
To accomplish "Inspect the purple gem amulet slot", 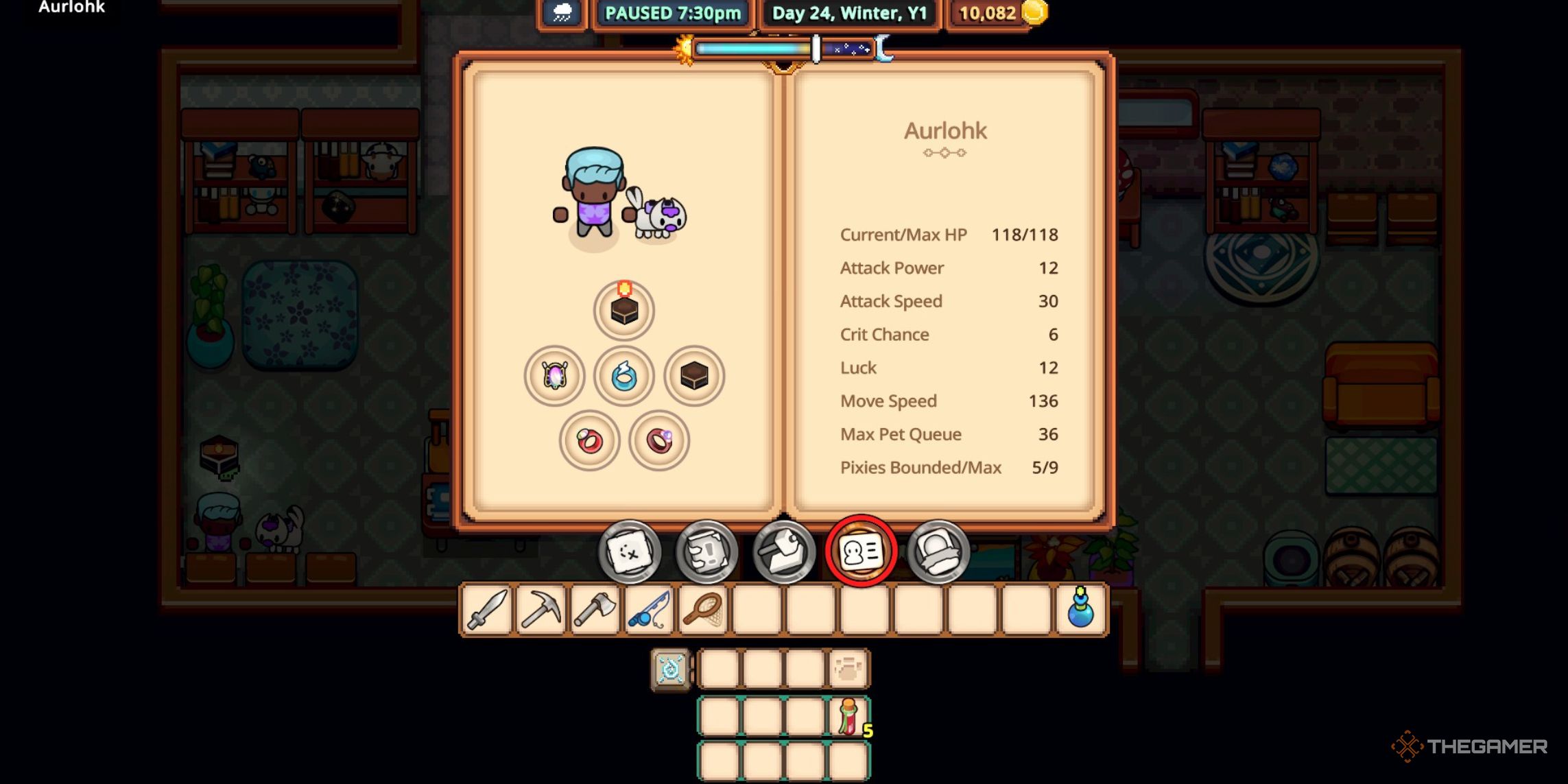I will click(x=555, y=376).
